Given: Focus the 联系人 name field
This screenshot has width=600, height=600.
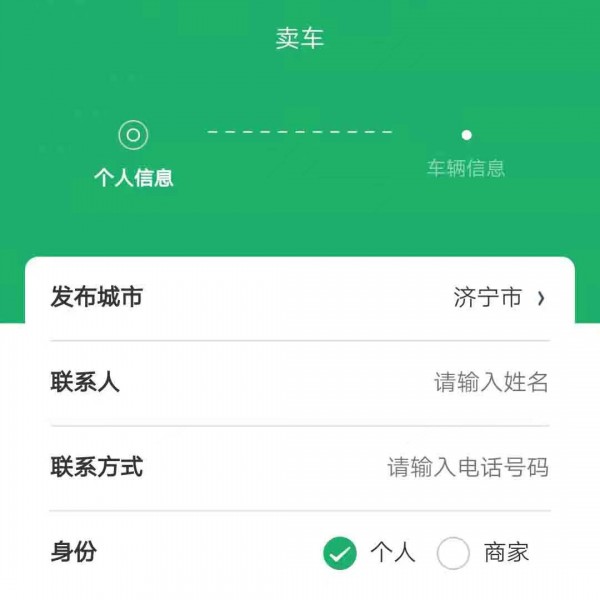Looking at the screenshot, I should 490,382.
